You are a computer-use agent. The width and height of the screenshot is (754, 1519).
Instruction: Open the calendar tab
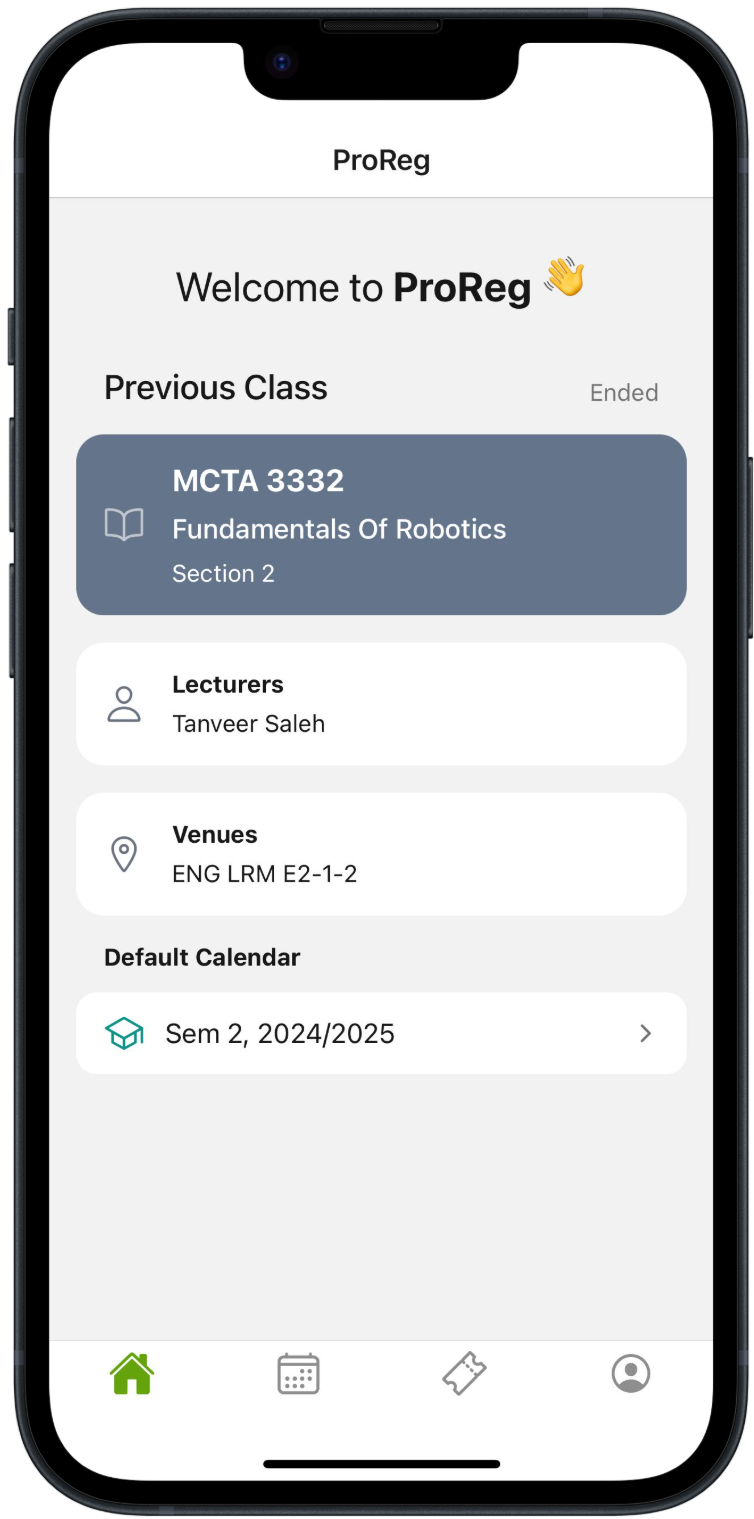(298, 1374)
